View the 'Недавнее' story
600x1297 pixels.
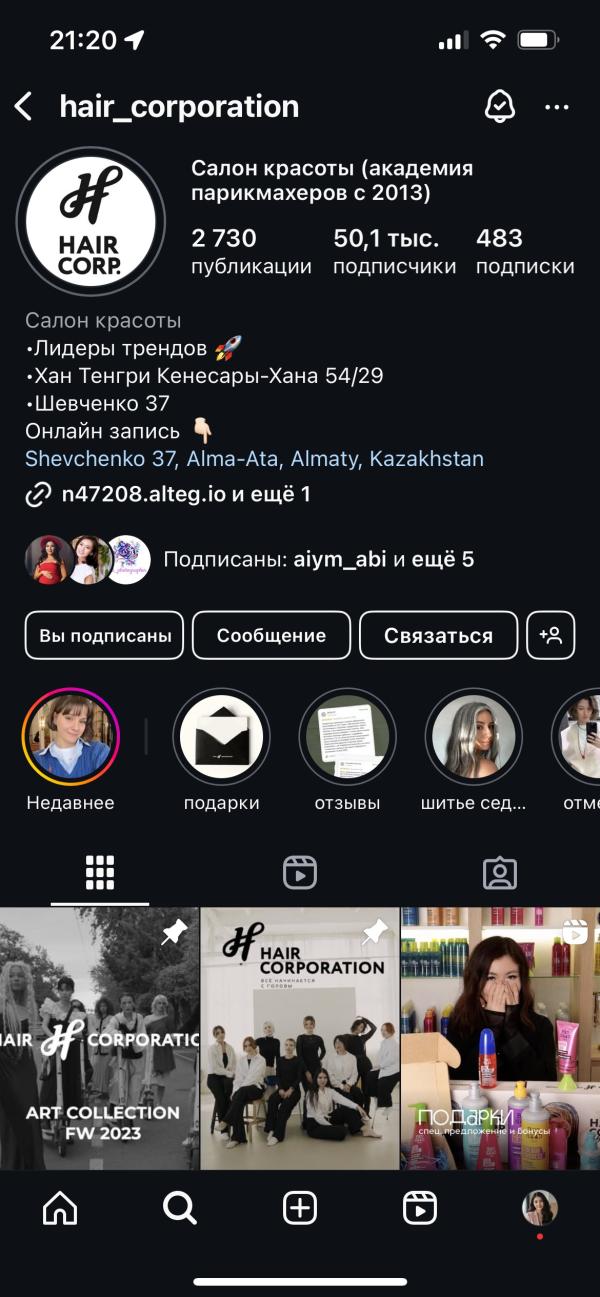70,738
